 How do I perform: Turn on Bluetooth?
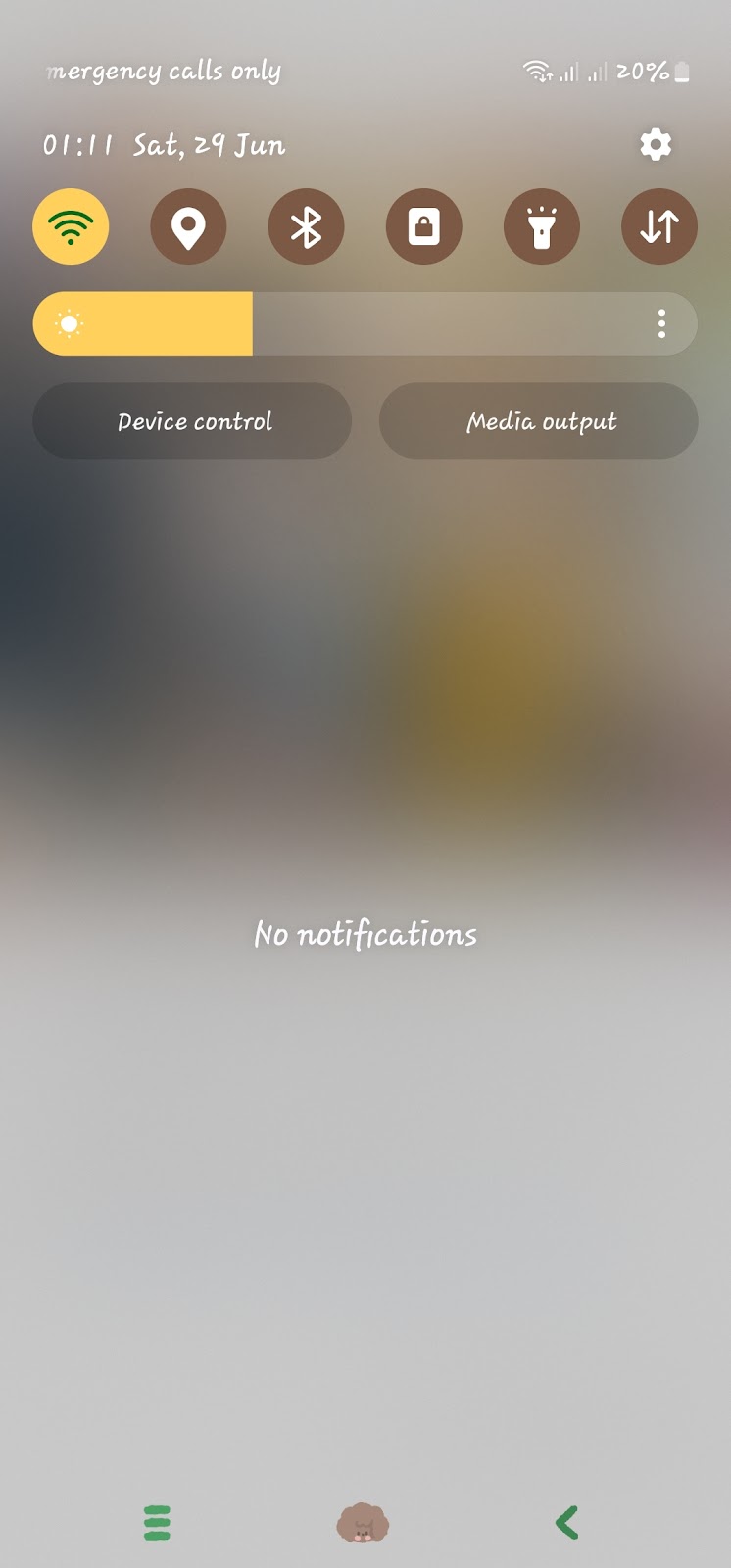306,226
